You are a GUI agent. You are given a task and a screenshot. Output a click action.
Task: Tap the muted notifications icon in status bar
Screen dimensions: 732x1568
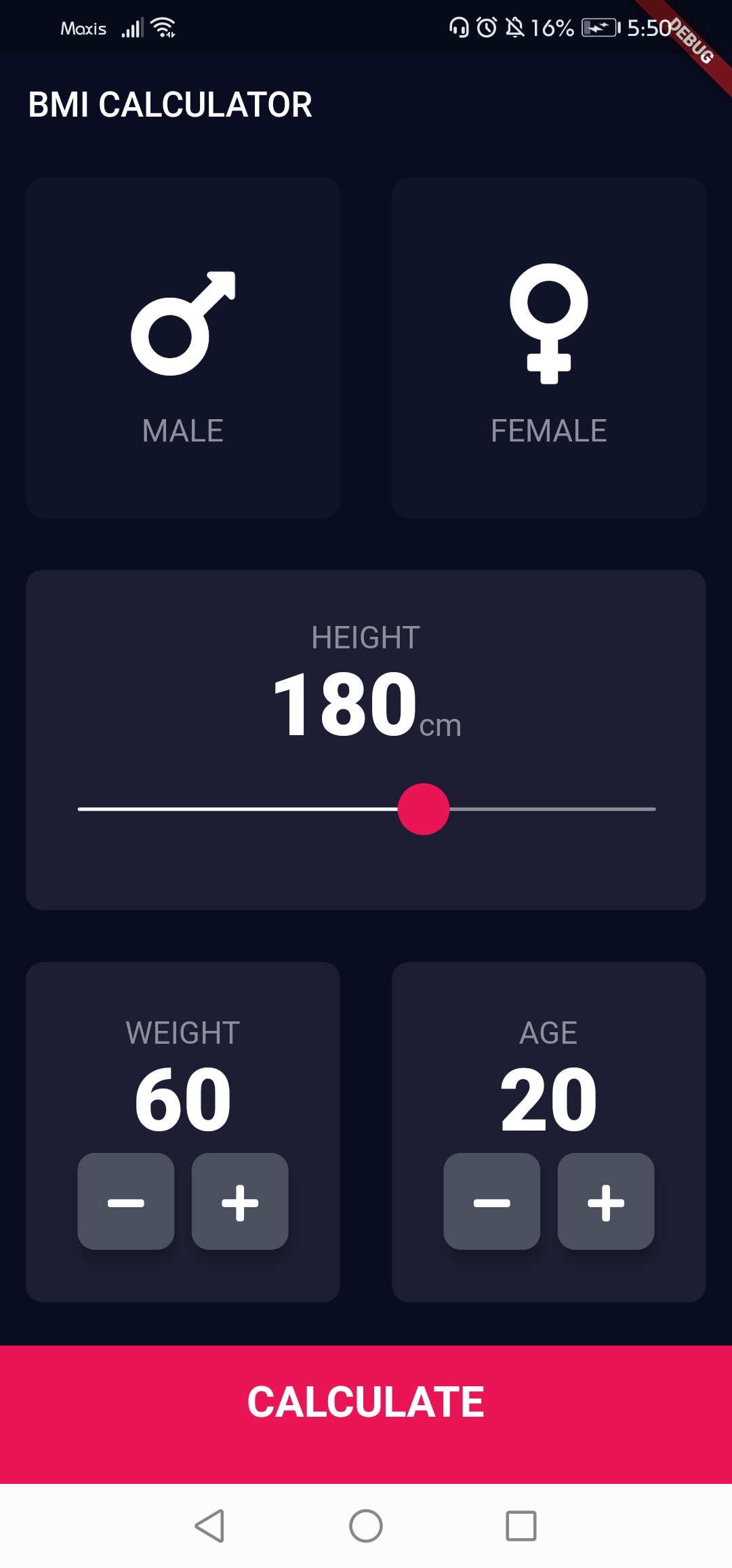click(x=513, y=26)
